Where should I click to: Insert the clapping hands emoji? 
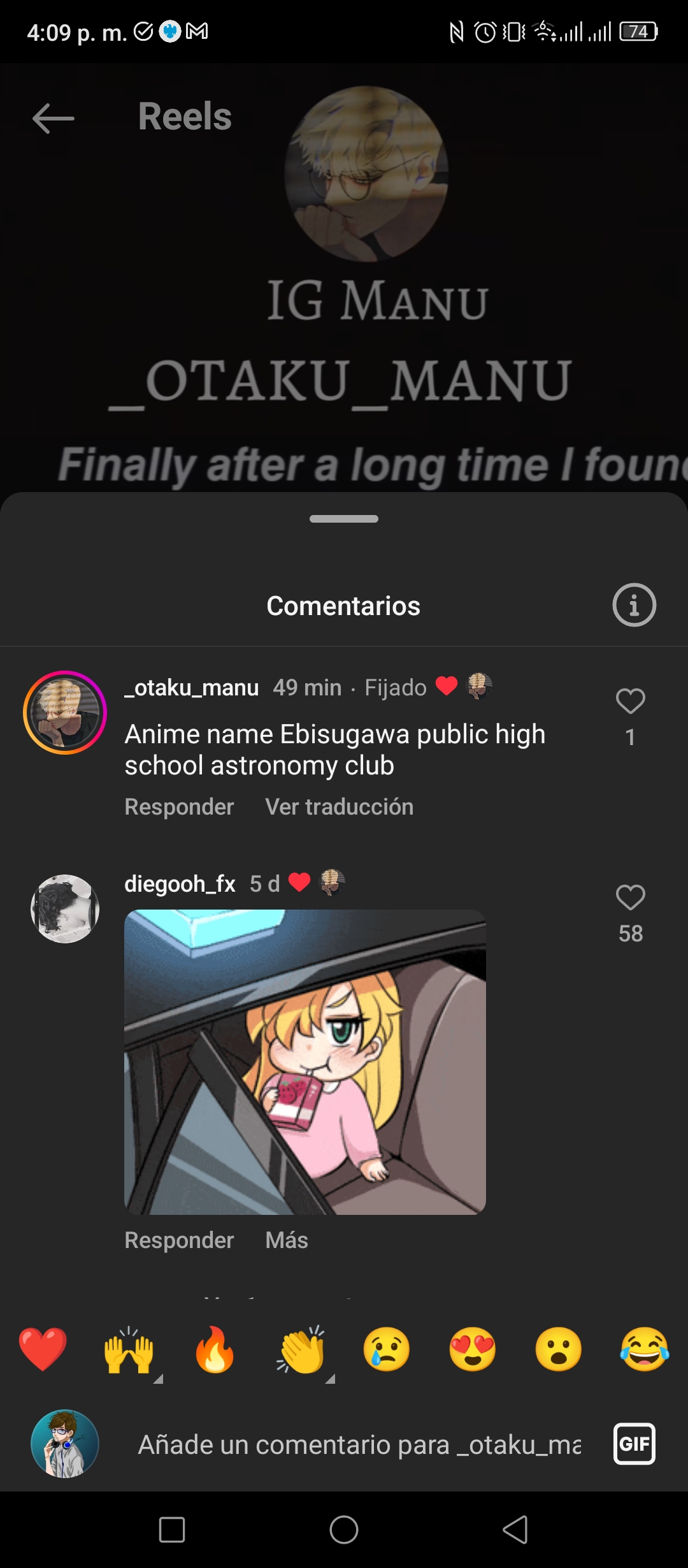tap(302, 1349)
